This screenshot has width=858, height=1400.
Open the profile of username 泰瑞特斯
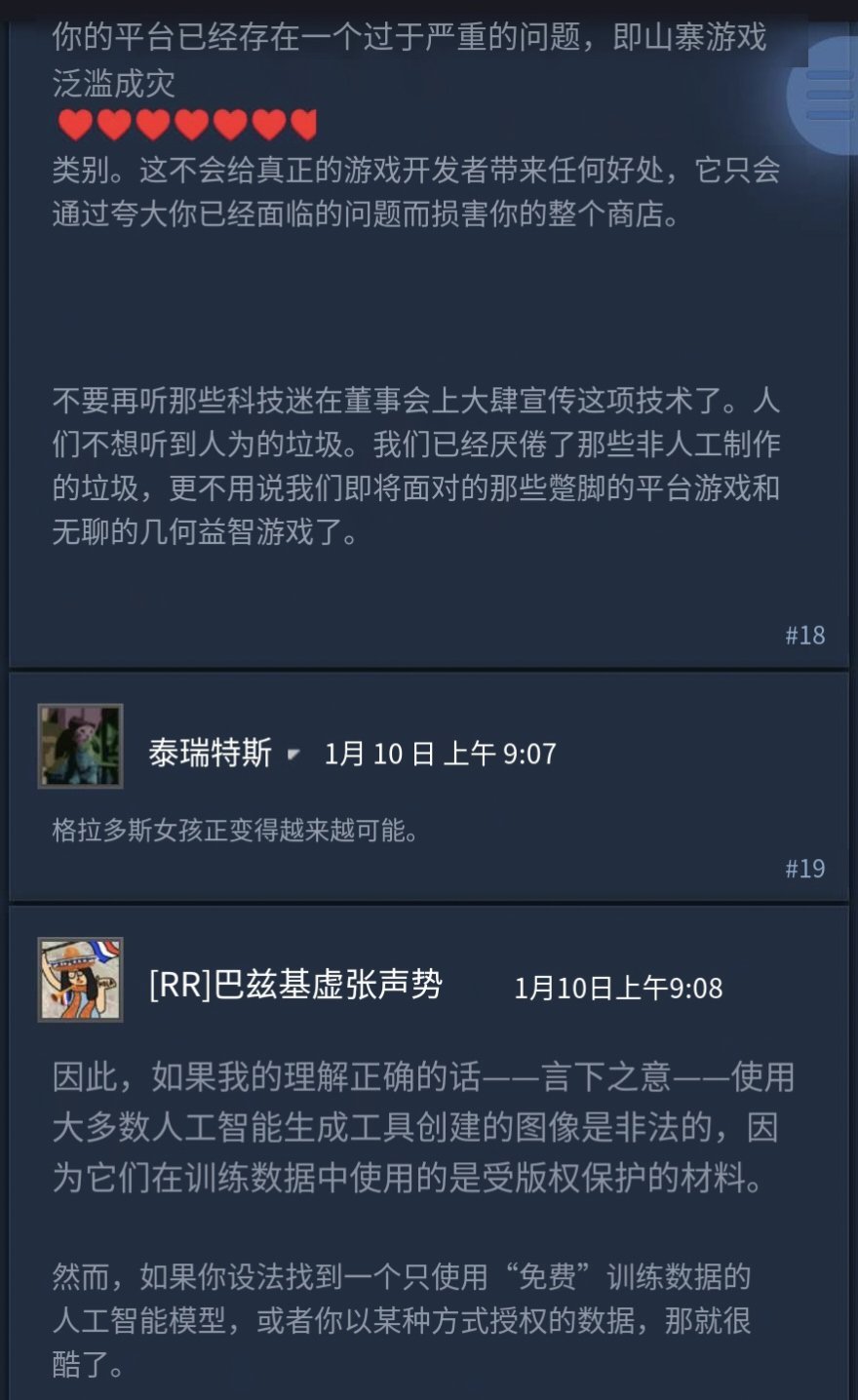coord(210,754)
